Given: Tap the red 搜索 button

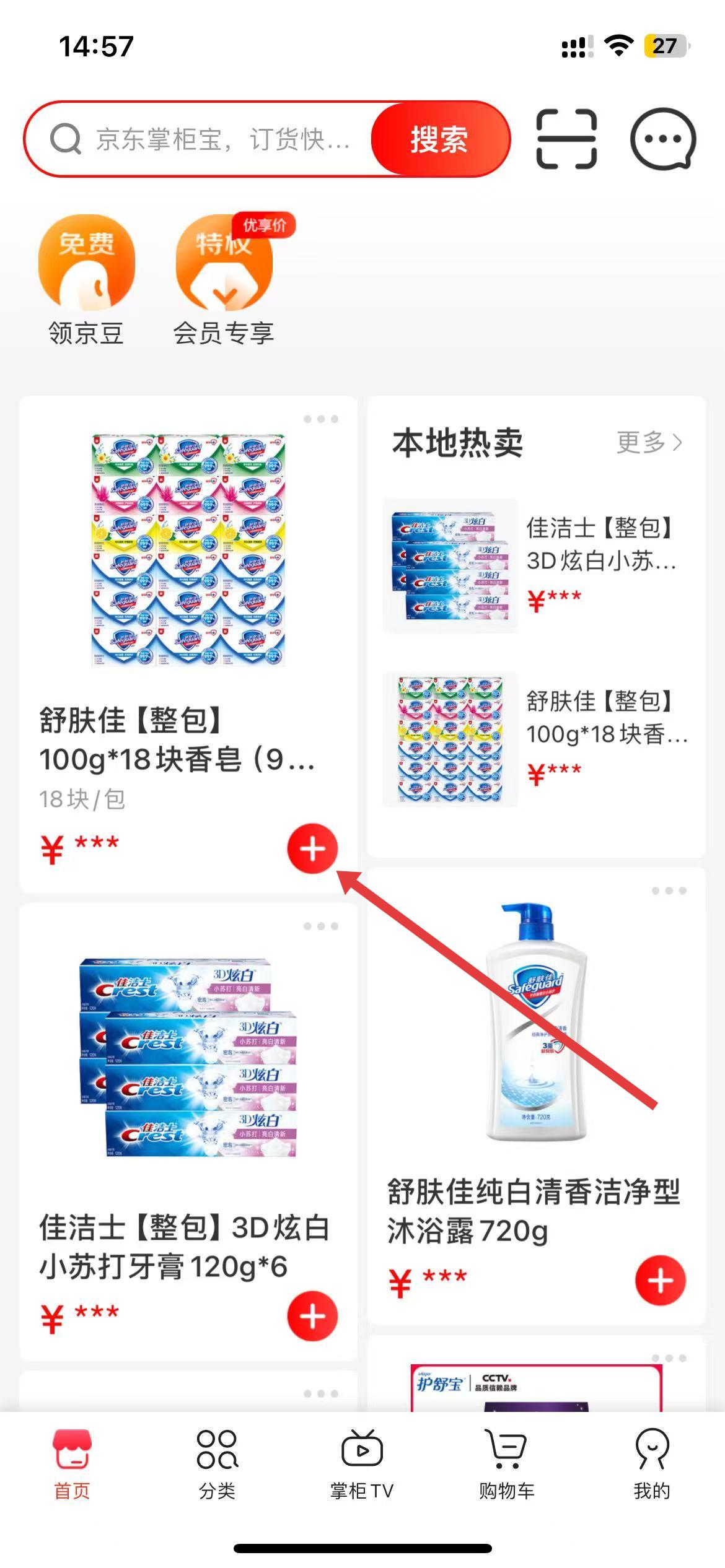Looking at the screenshot, I should coord(439,139).
